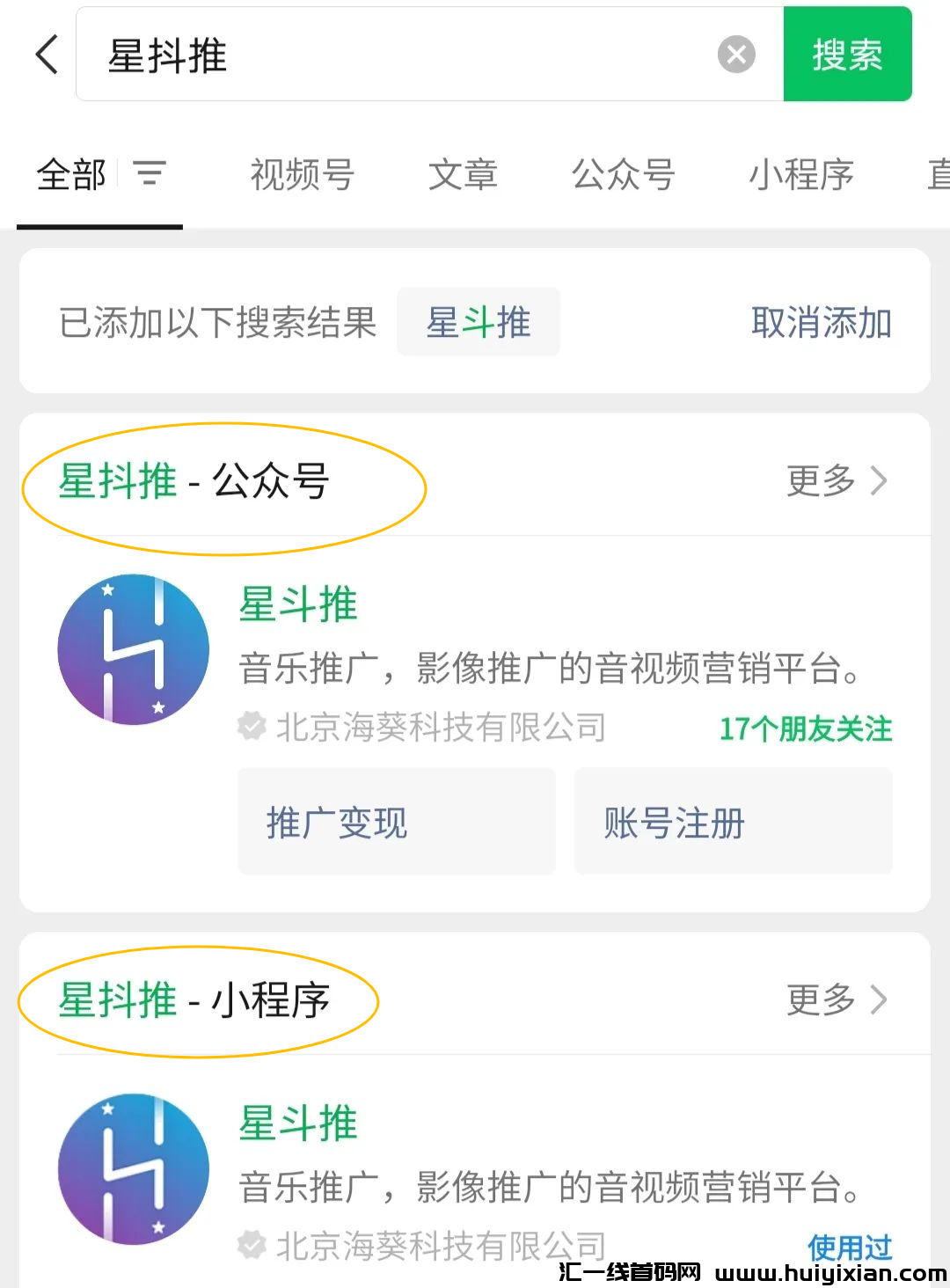The width and height of the screenshot is (950, 1288).
Task: Click the 账号注册 button
Action: coord(733,822)
